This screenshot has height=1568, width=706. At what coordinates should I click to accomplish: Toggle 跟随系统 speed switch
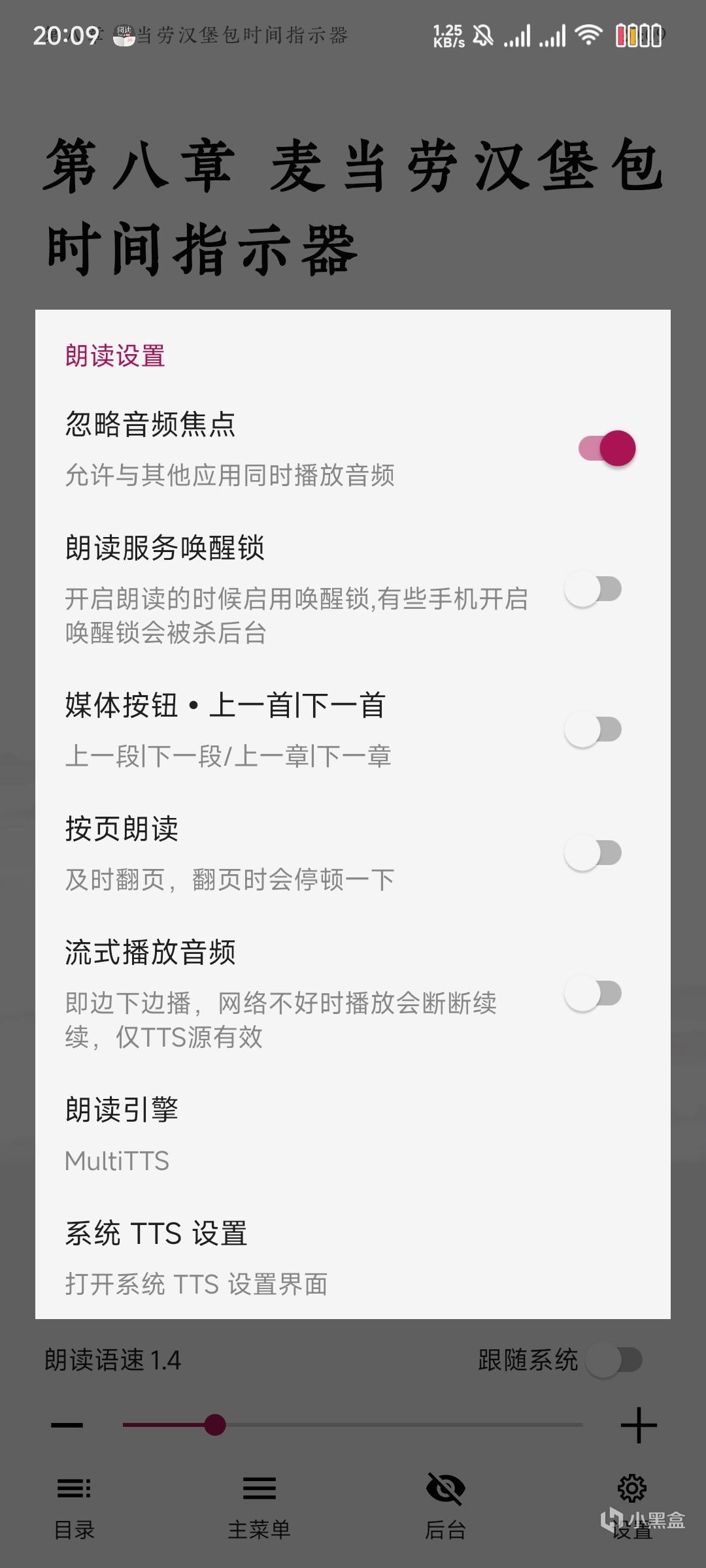[x=614, y=1360]
